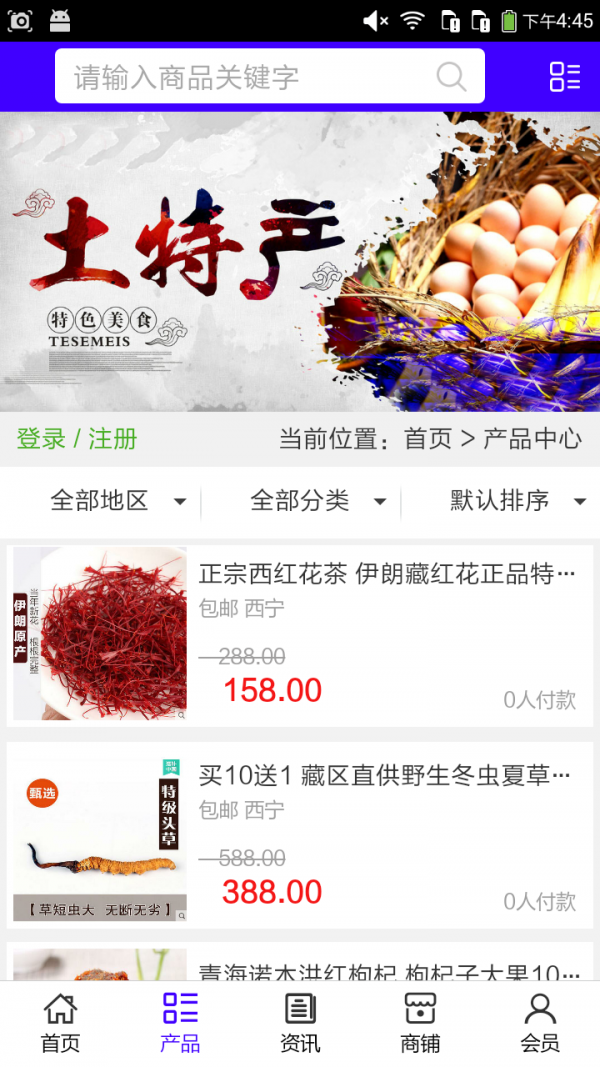Expand the 默认排序 sort dropdown
Image resolution: width=600 pixels, height=1067 pixels.
pyautogui.click(x=517, y=501)
